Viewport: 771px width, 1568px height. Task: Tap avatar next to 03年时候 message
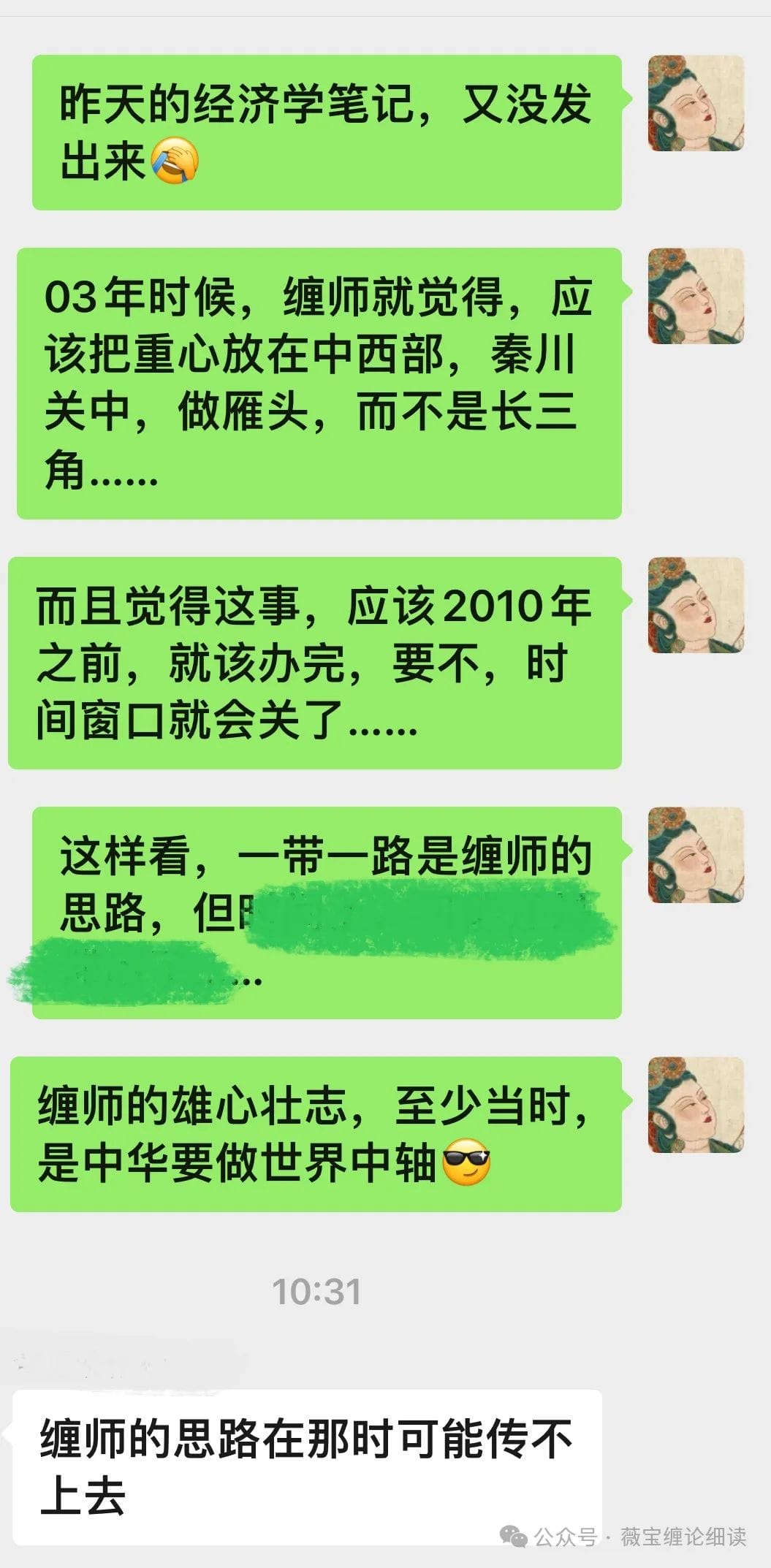(x=696, y=296)
